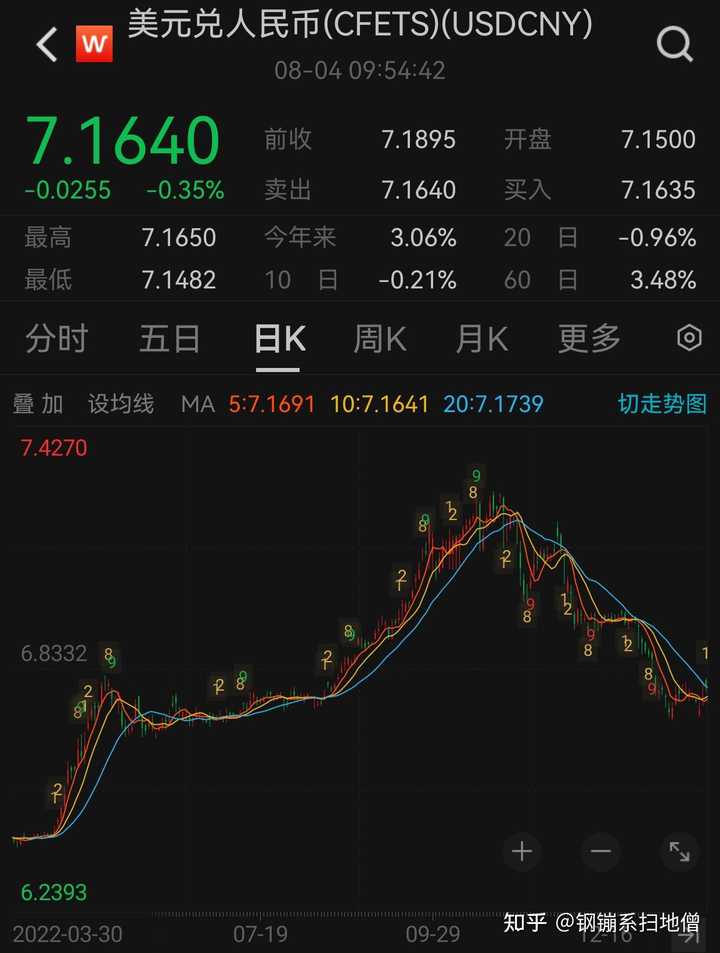Tap 切走势图 to switch chart view
The height and width of the screenshot is (953, 720).
coord(662,404)
